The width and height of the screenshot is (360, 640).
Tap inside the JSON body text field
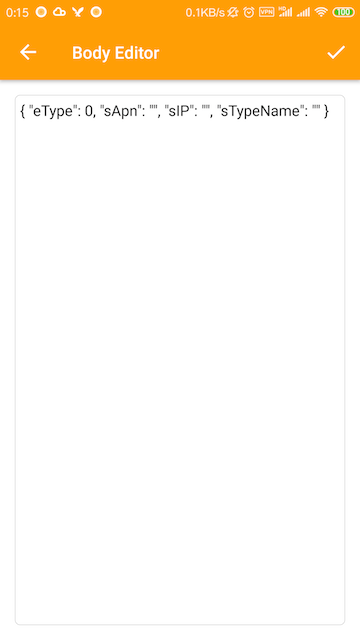180,360
